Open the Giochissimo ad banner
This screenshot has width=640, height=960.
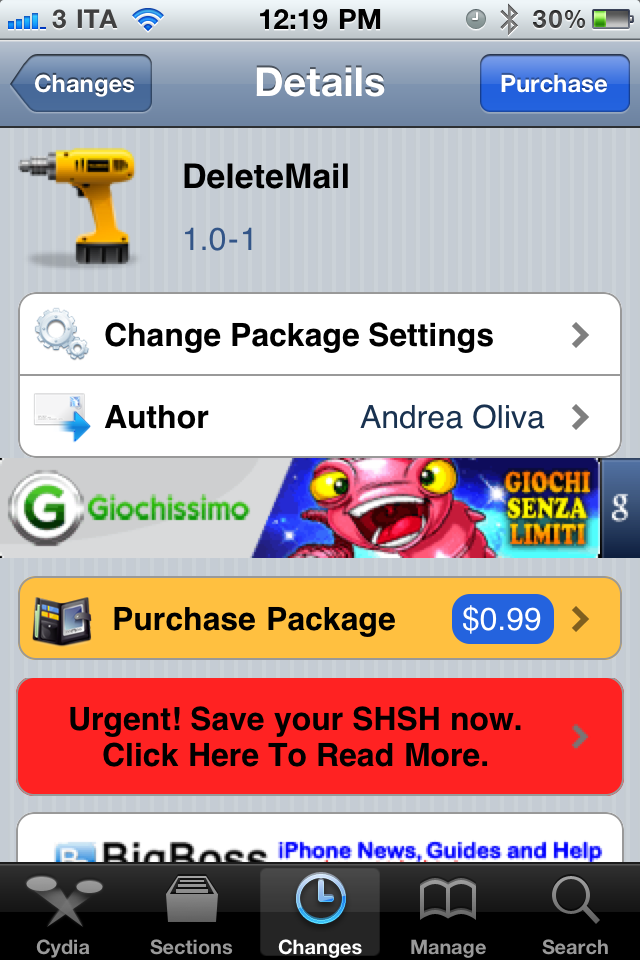coord(300,508)
